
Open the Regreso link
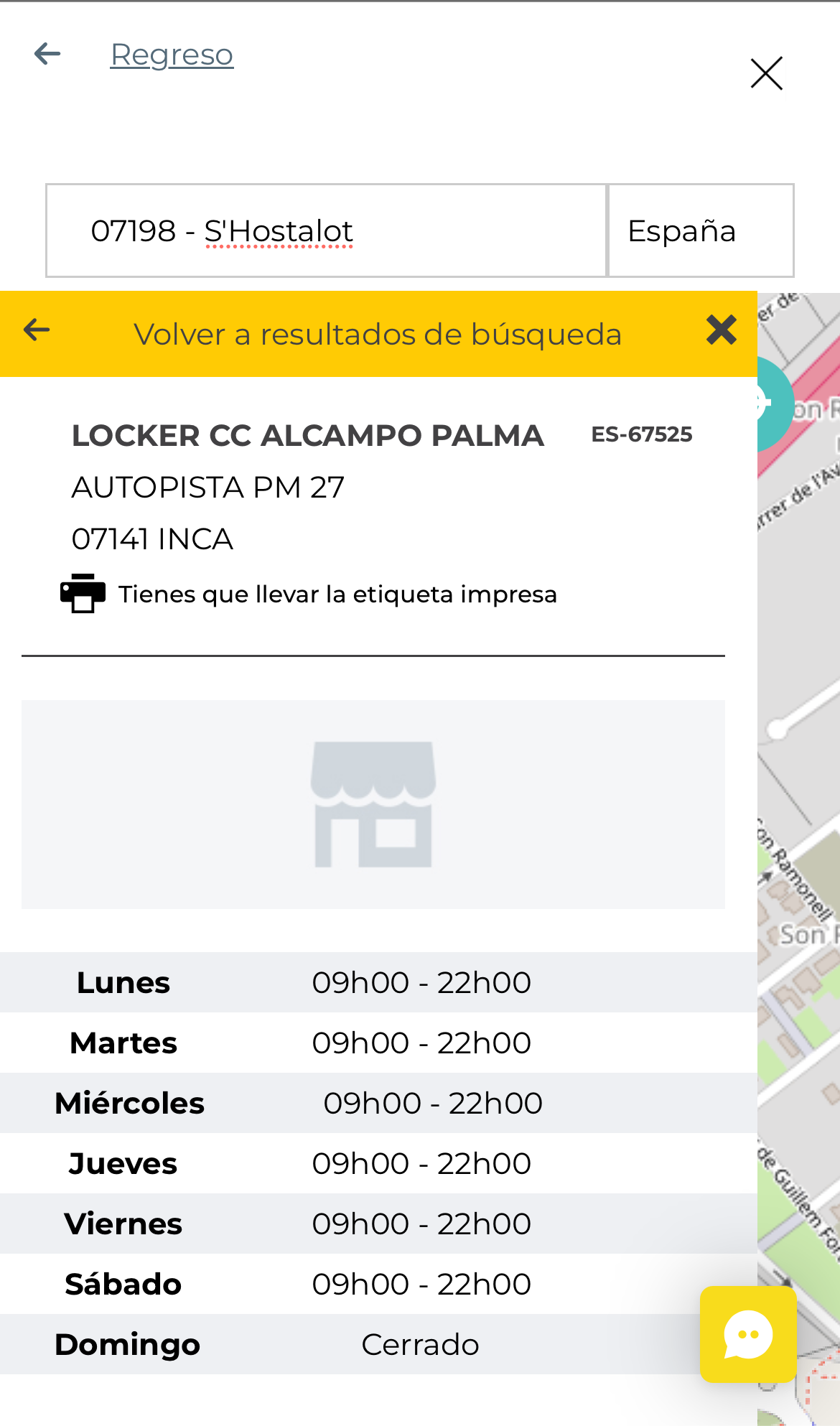tap(172, 55)
